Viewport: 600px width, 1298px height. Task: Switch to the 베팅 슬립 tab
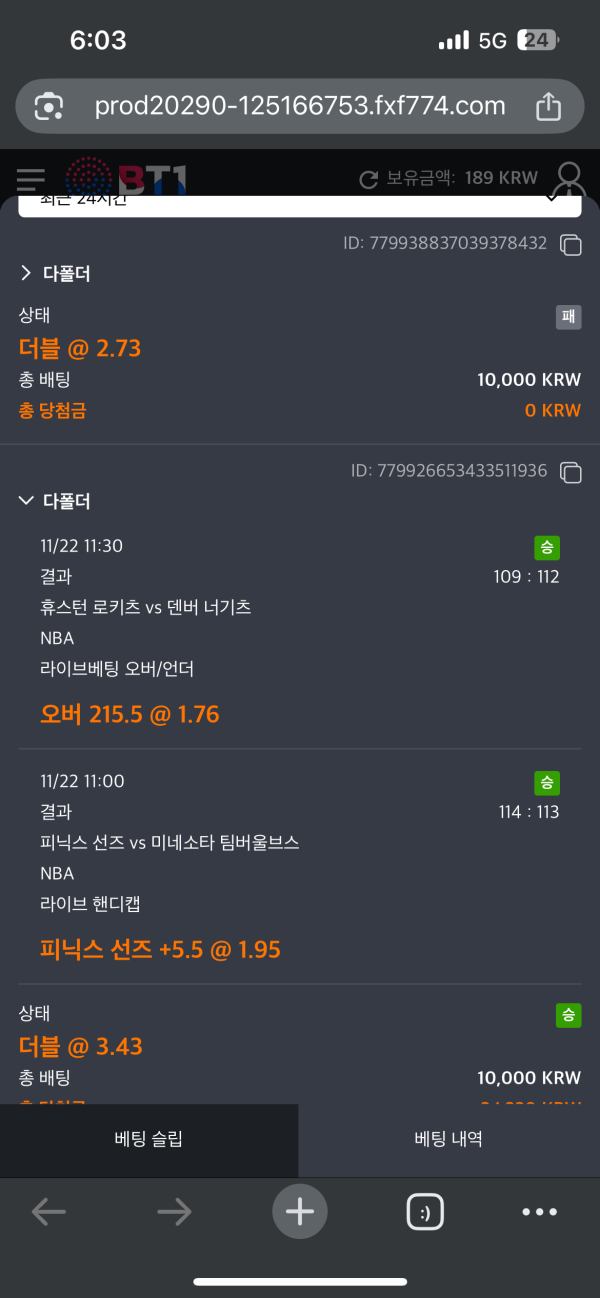pos(149,1139)
